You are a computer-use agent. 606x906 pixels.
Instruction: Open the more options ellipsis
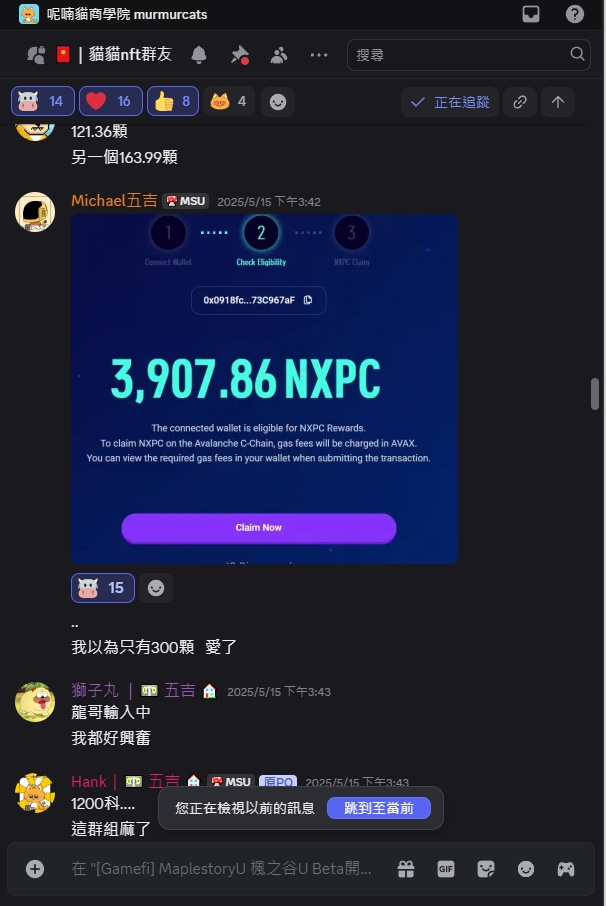tap(319, 55)
